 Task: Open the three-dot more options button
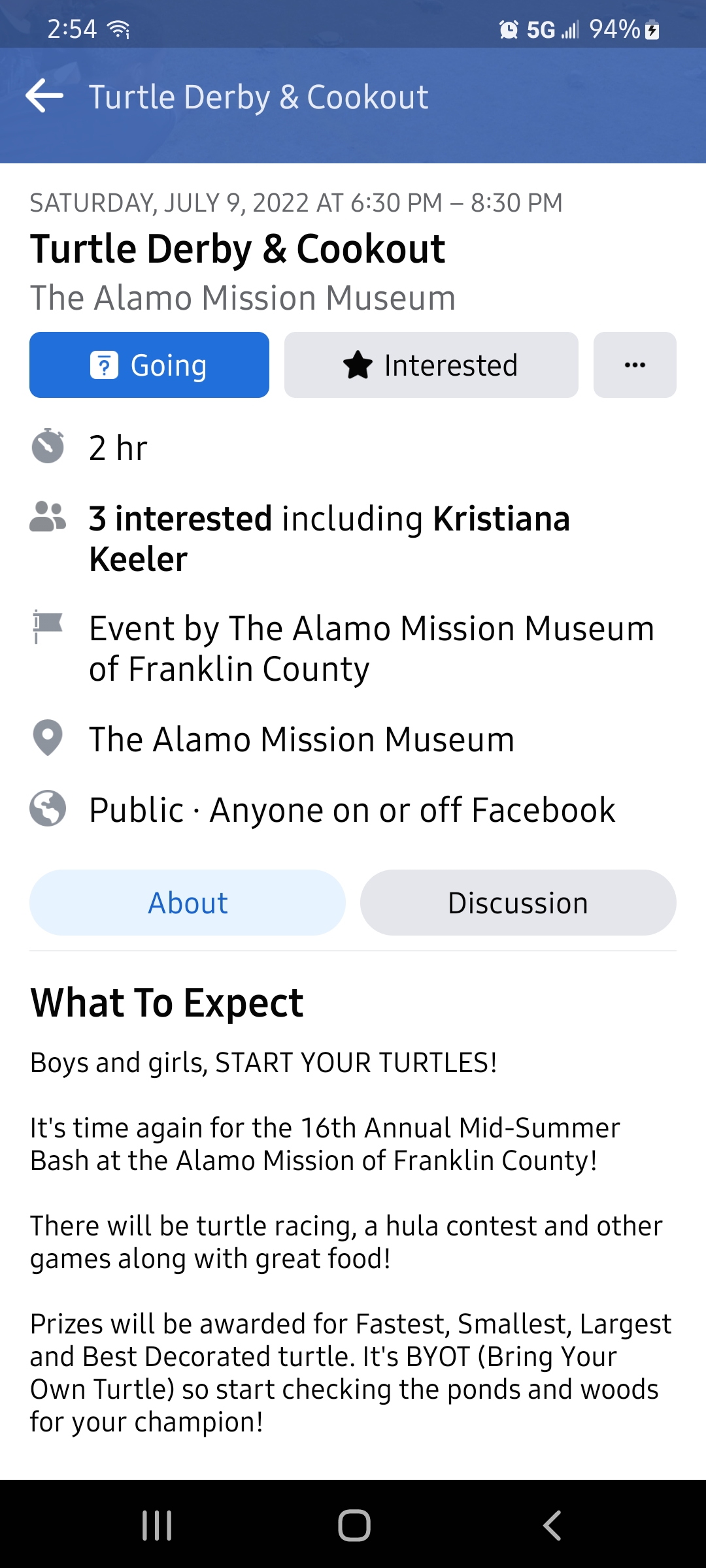coord(635,365)
